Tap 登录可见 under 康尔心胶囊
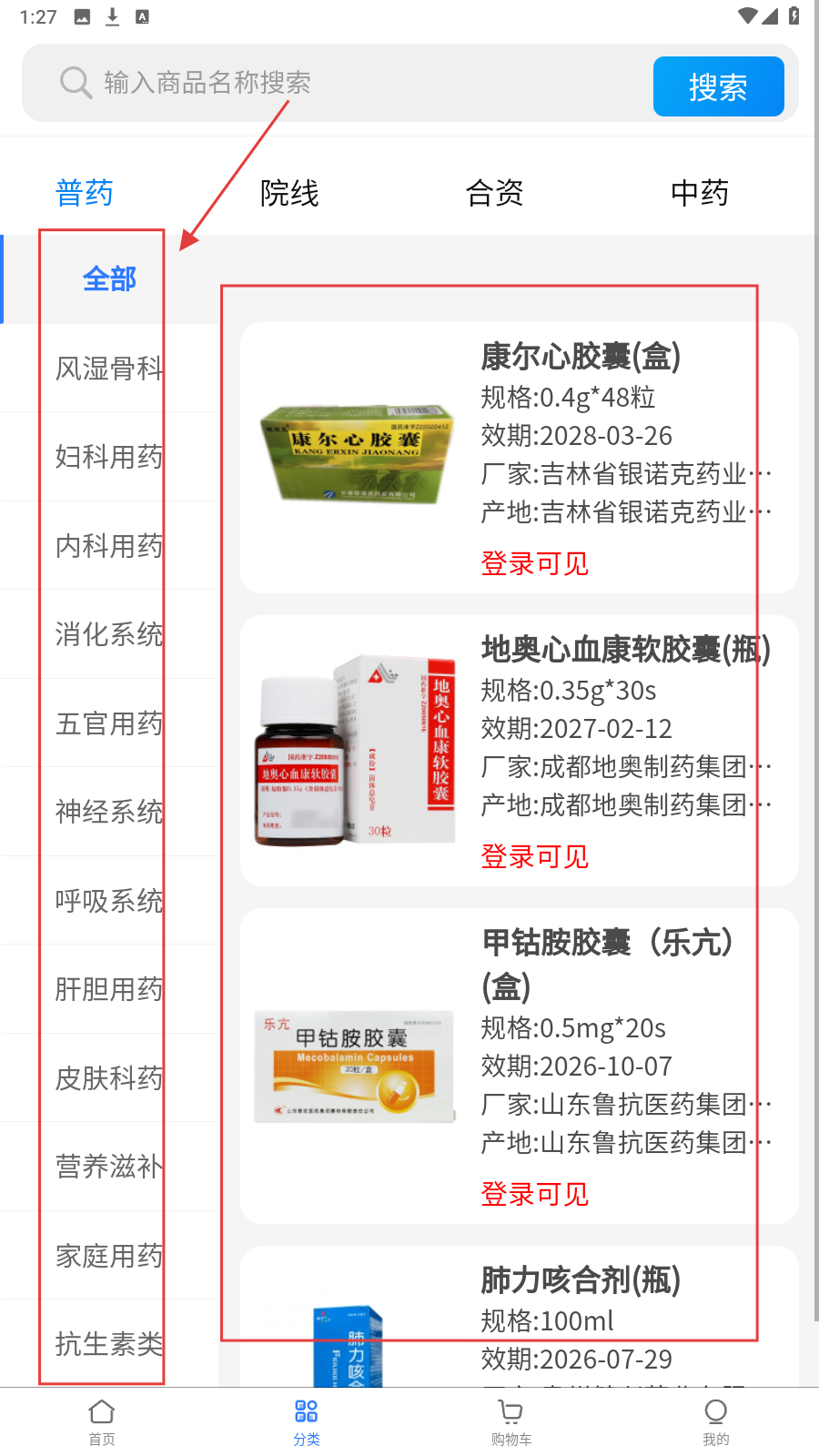Screen dimensions: 819x1456 coord(535,563)
